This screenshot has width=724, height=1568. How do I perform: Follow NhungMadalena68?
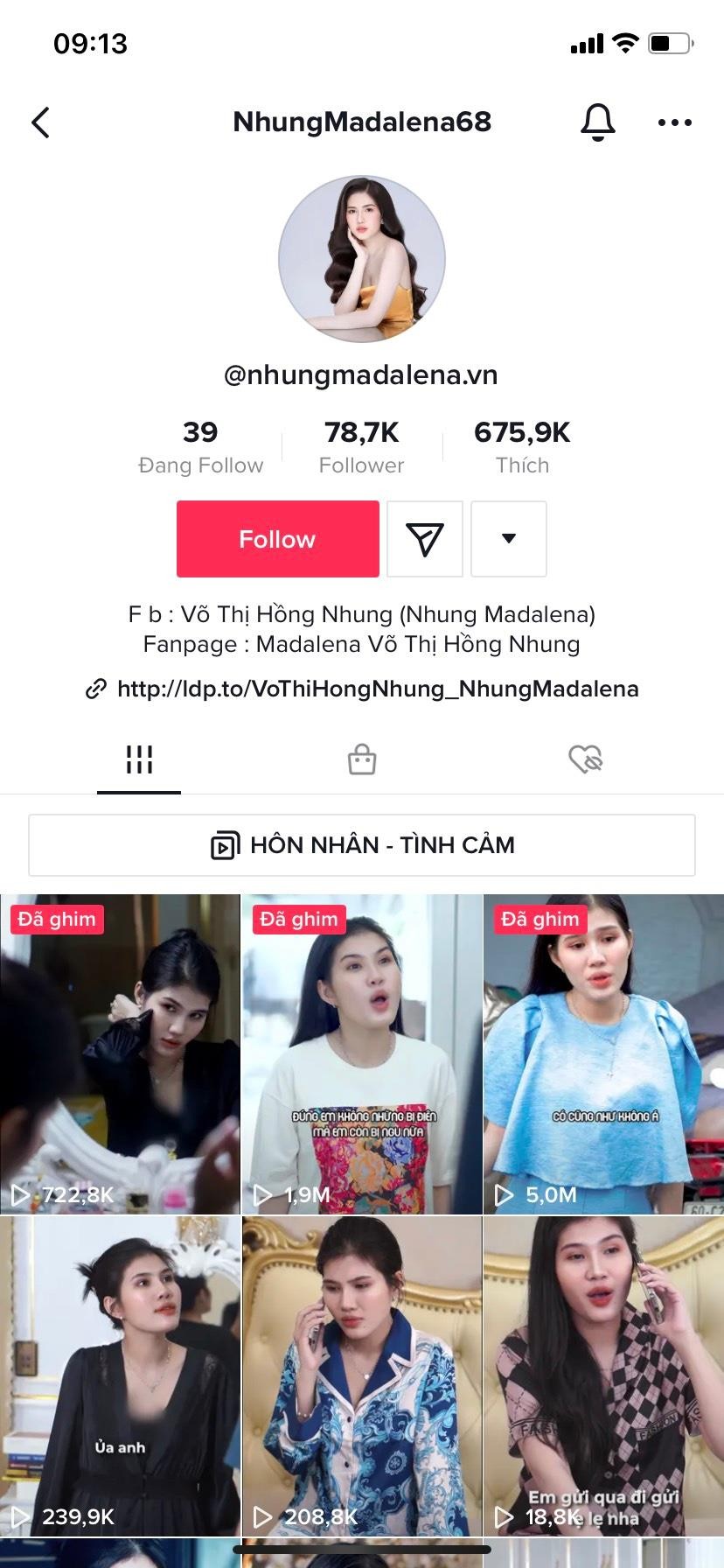(x=277, y=539)
